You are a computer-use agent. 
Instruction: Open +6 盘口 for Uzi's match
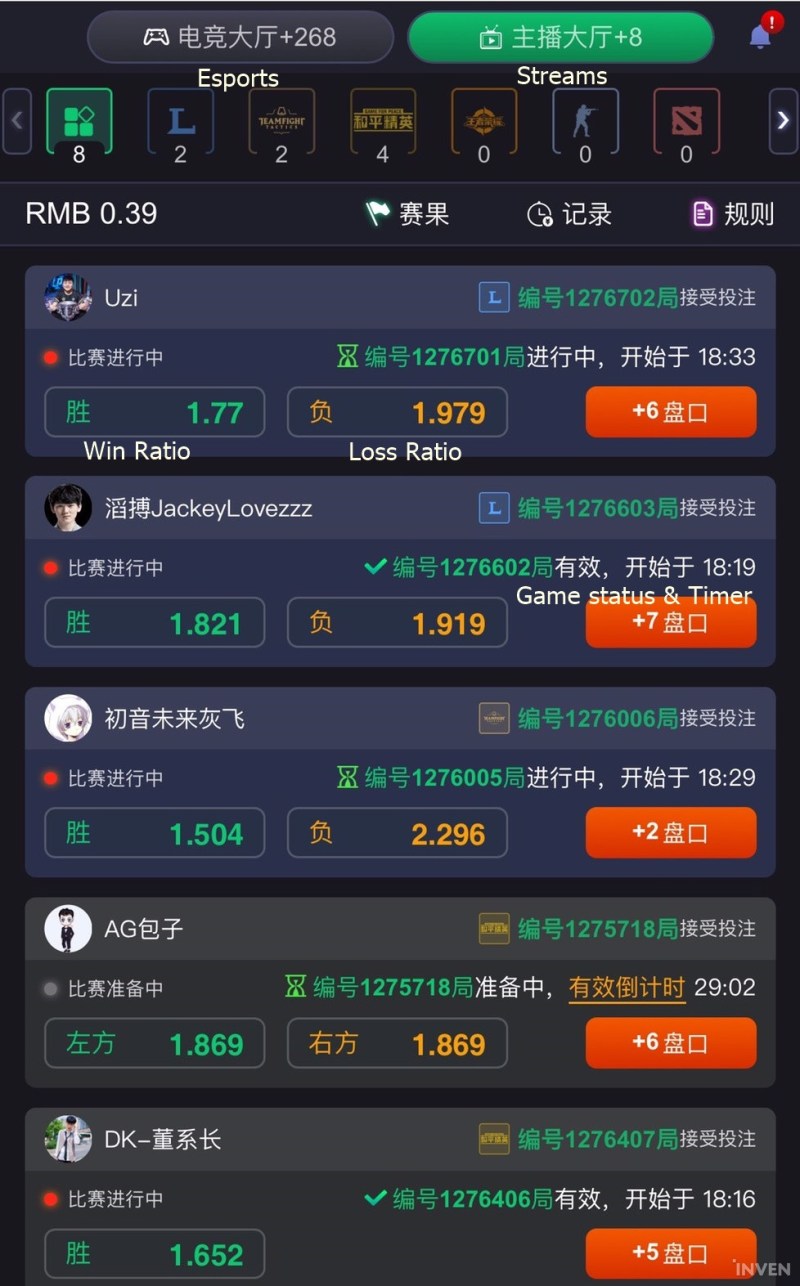click(670, 412)
